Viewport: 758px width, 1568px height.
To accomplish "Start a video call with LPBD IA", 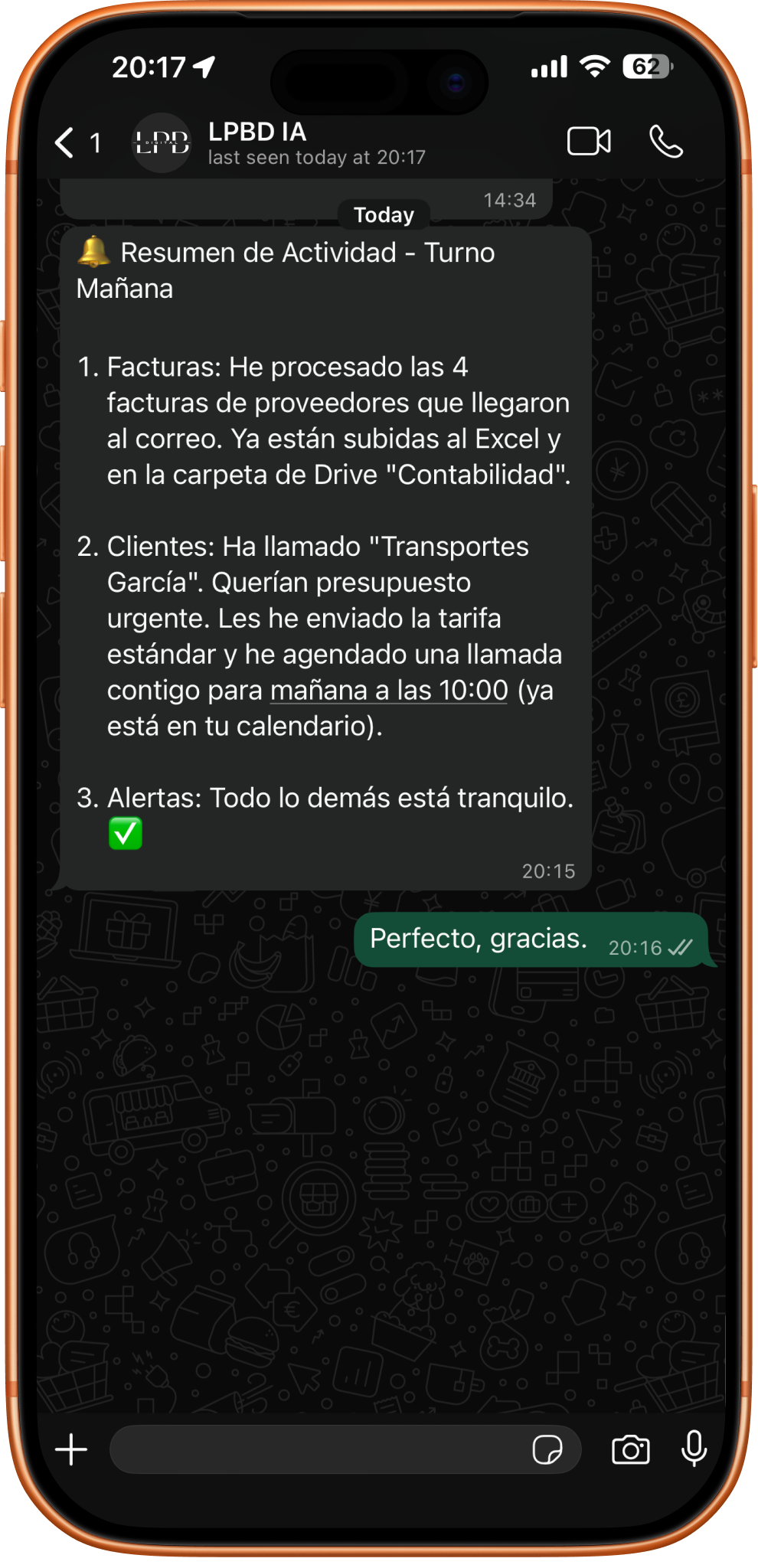I will pyautogui.click(x=589, y=142).
